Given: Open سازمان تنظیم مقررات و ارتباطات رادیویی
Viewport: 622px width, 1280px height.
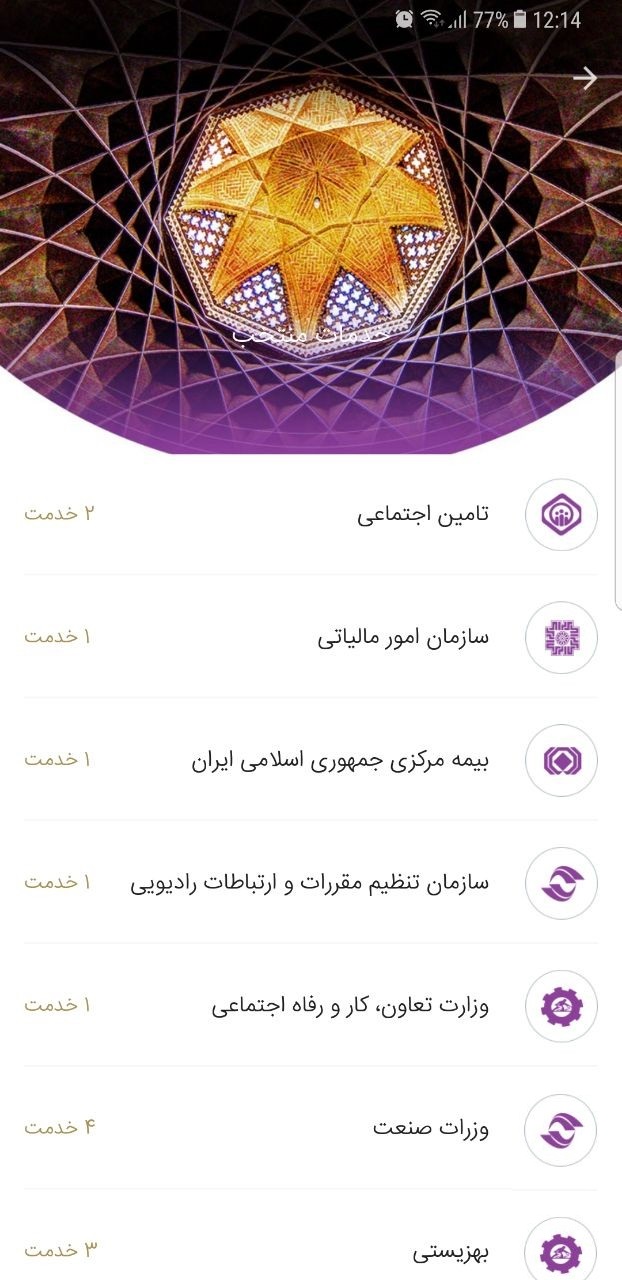Looking at the screenshot, I should tap(311, 883).
